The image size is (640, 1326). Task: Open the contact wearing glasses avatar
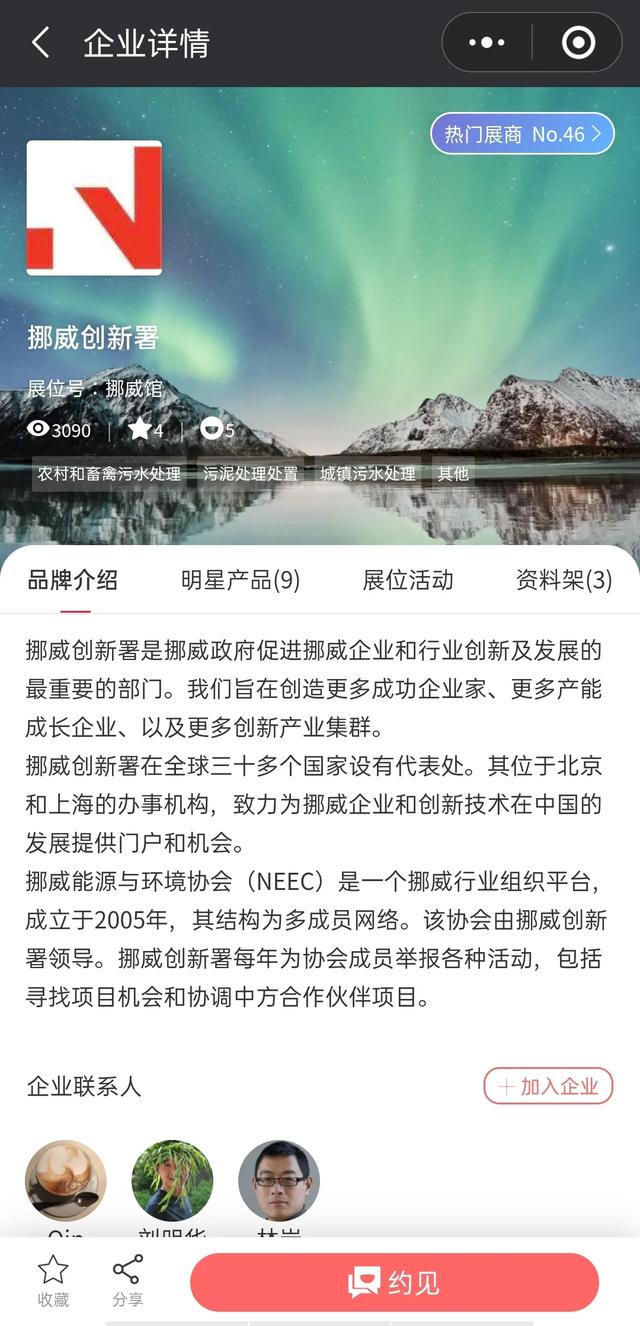click(x=279, y=1181)
